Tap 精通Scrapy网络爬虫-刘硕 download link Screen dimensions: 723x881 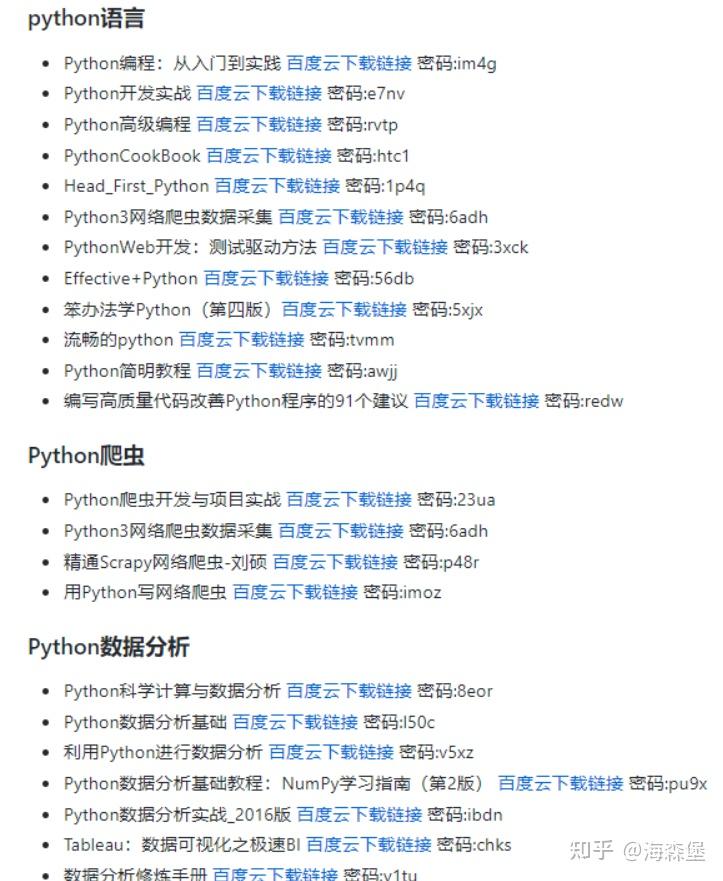(x=335, y=562)
